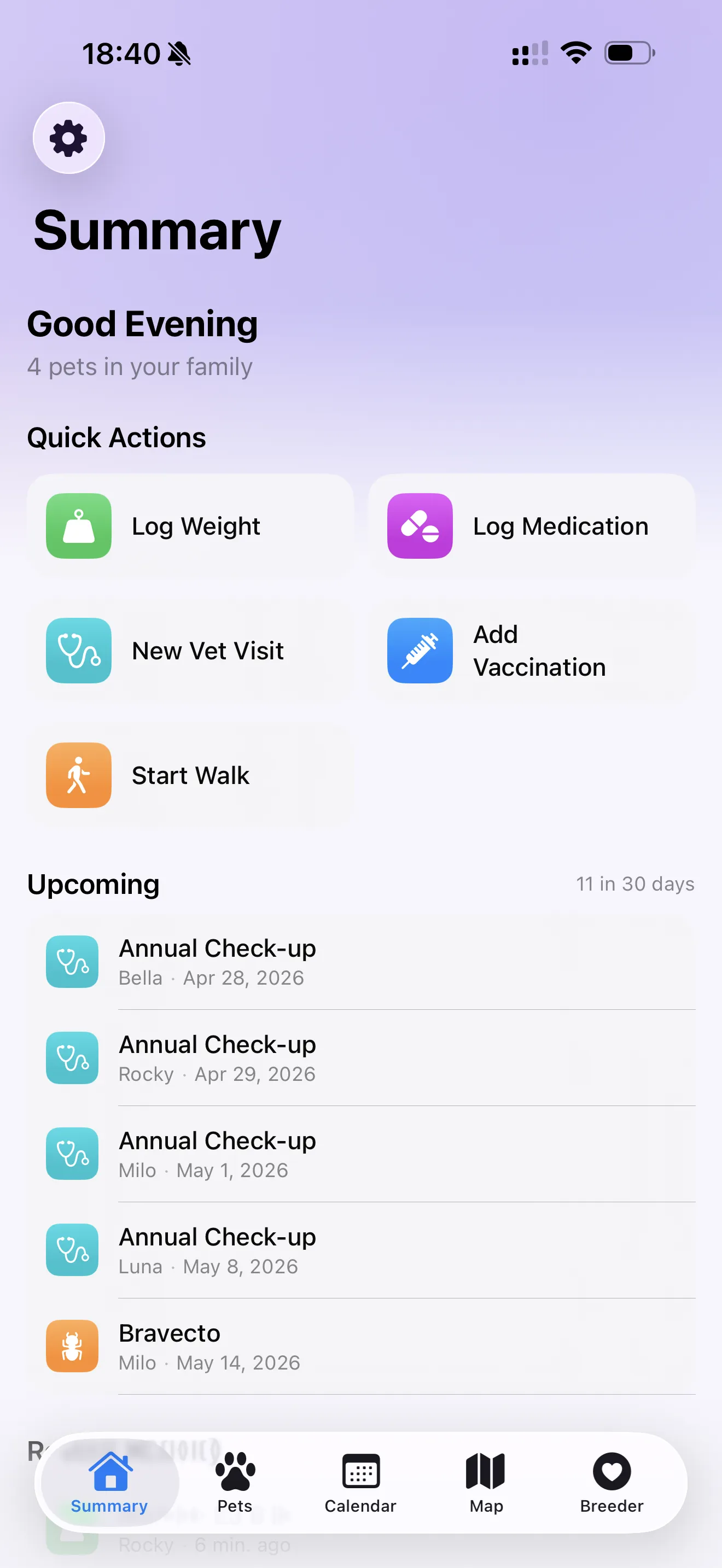Viewport: 722px width, 1568px height.
Task: Open the settings gear
Action: [69, 138]
